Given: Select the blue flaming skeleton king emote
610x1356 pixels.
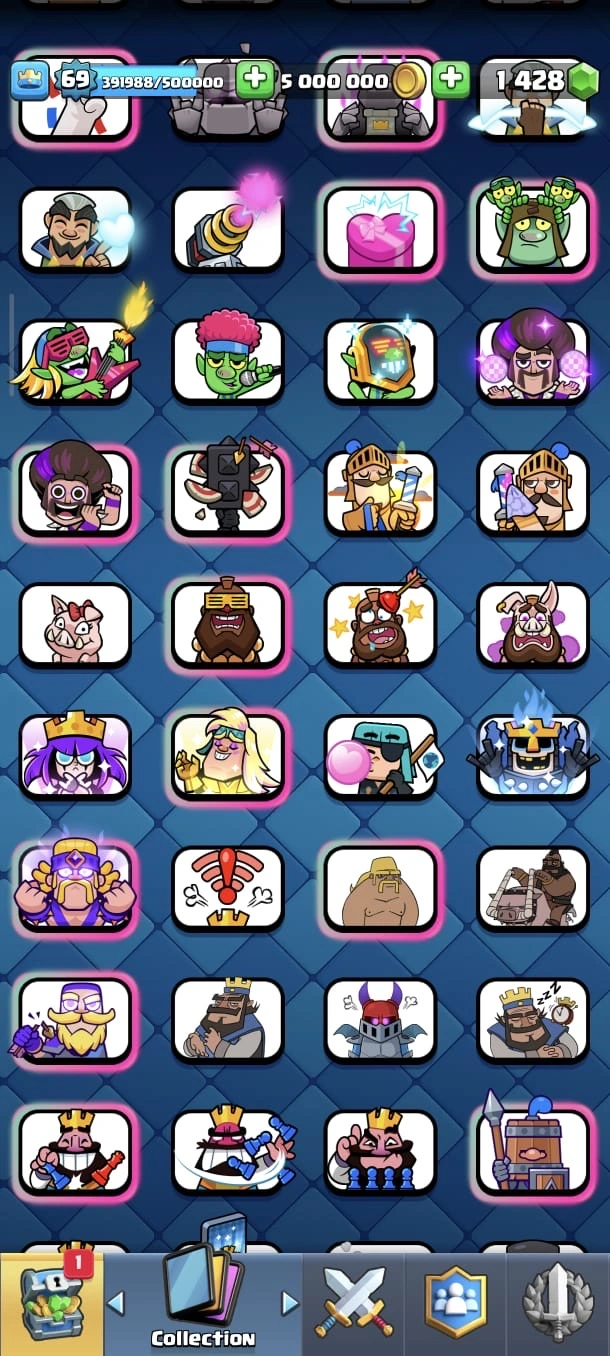Looking at the screenshot, I should pyautogui.click(x=533, y=757).
